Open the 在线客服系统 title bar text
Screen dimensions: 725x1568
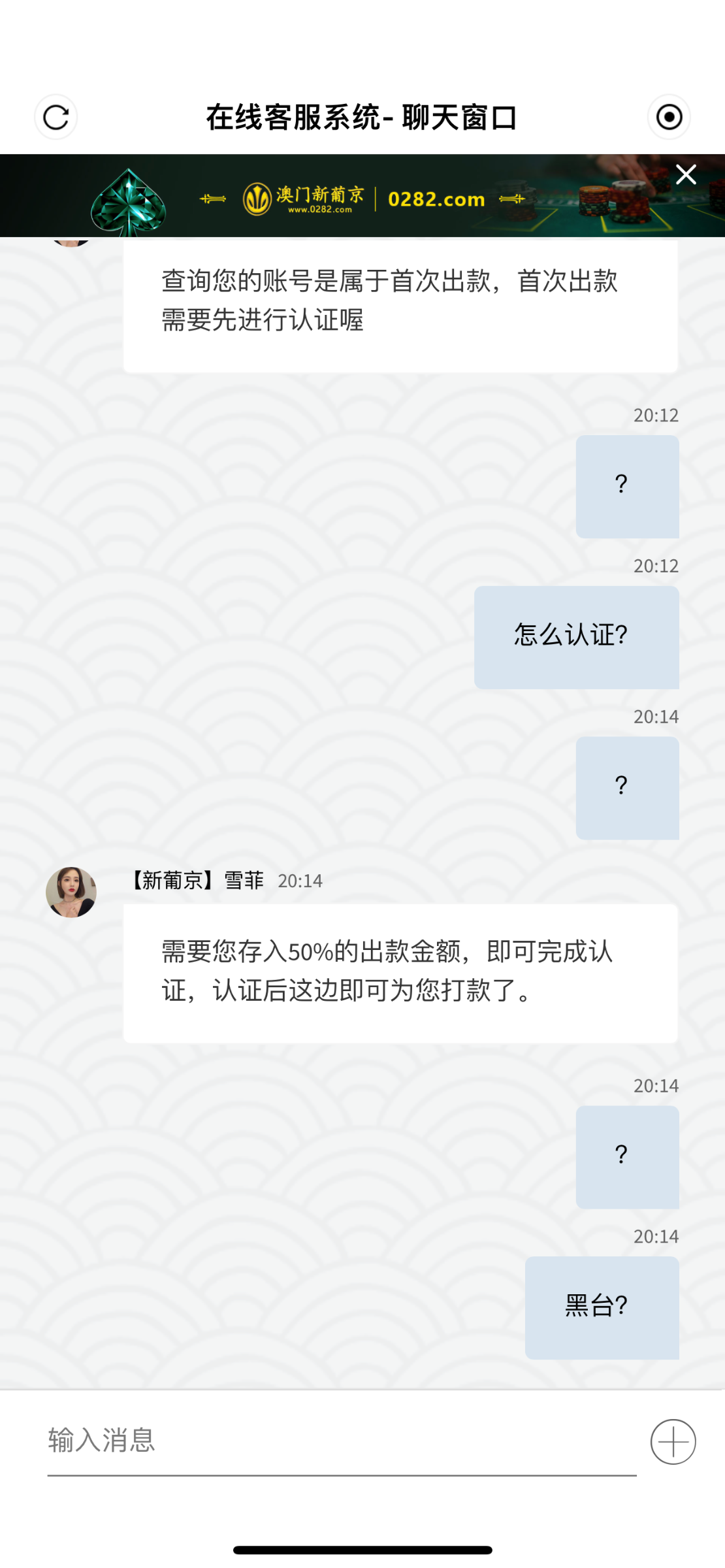click(362, 118)
